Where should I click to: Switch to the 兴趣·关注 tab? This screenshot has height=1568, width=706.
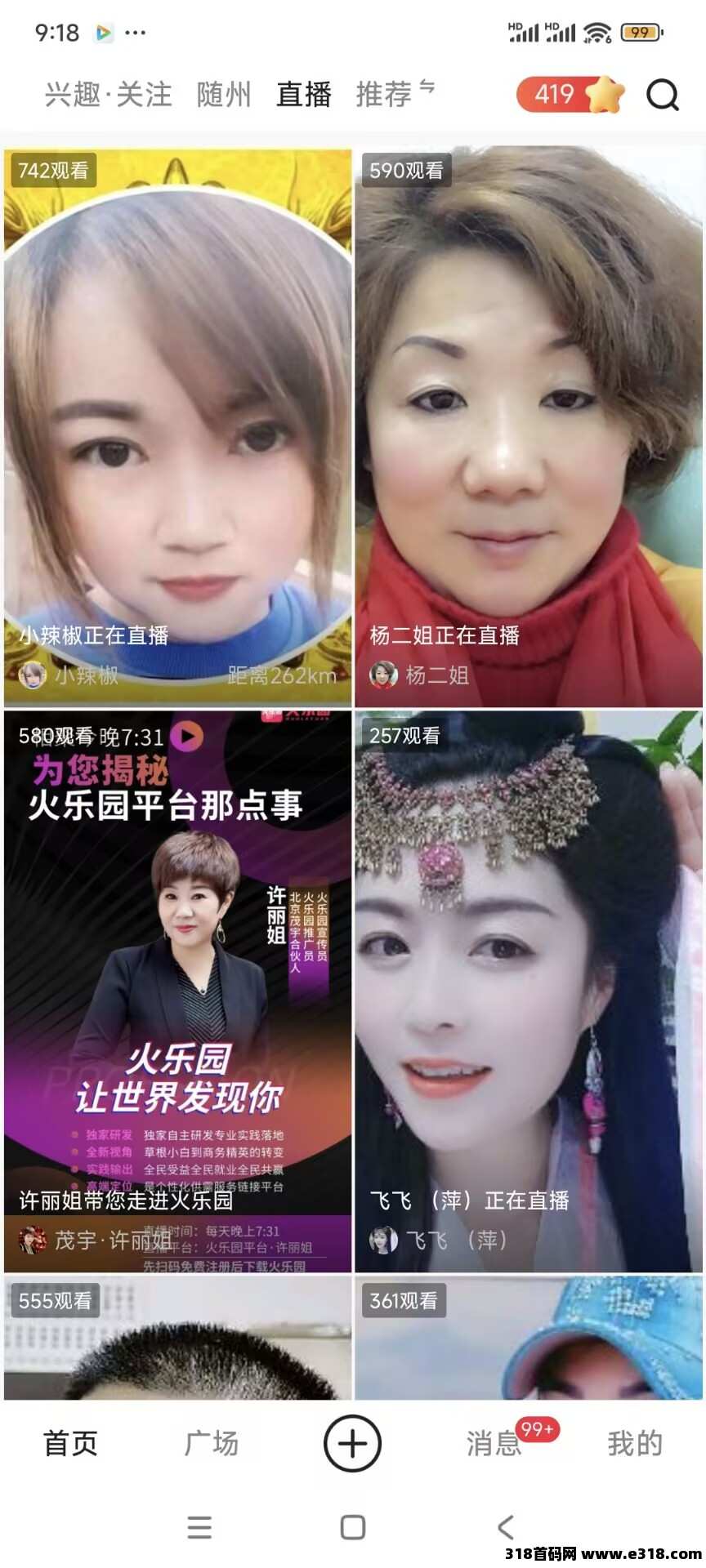109,95
